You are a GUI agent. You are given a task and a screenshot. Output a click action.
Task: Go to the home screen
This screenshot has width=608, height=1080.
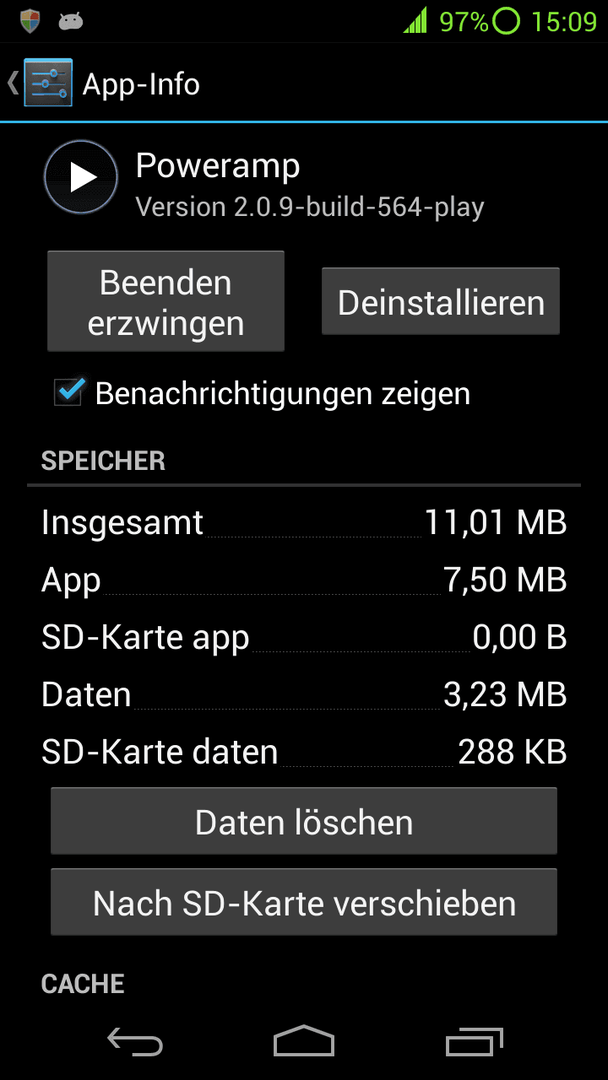tap(304, 1041)
